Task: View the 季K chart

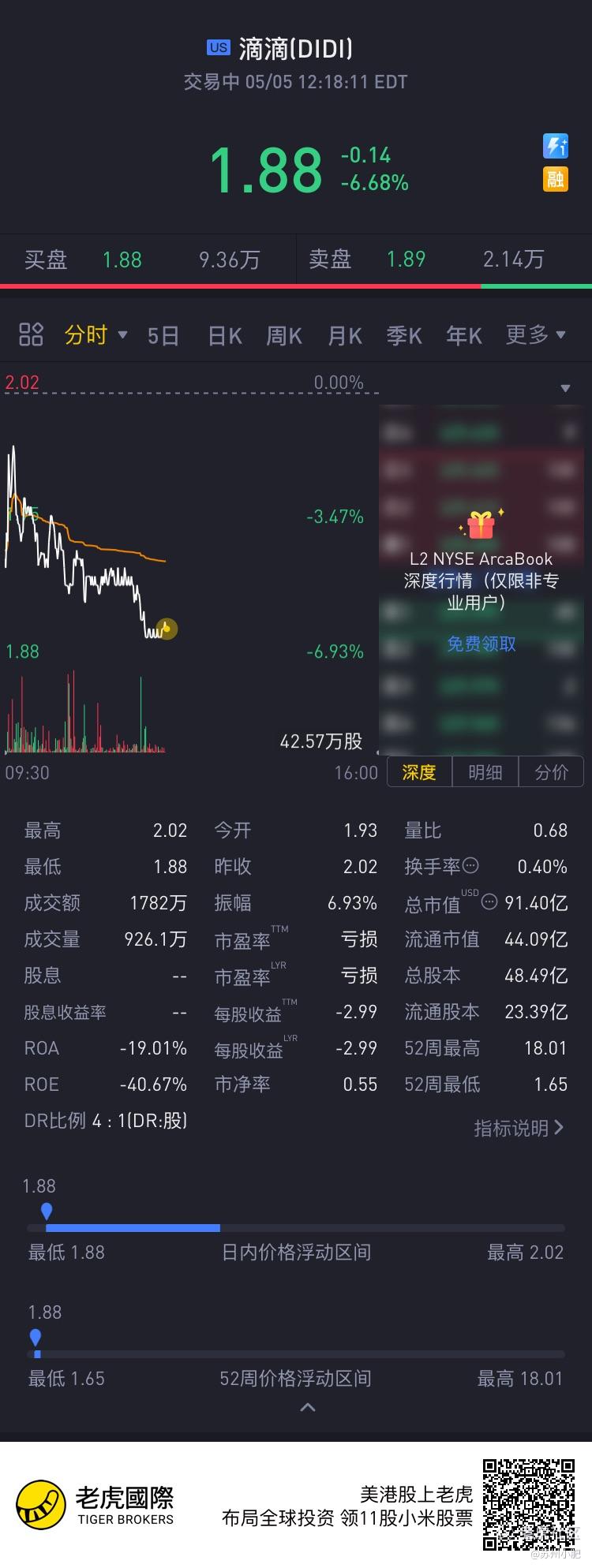Action: pos(404,335)
